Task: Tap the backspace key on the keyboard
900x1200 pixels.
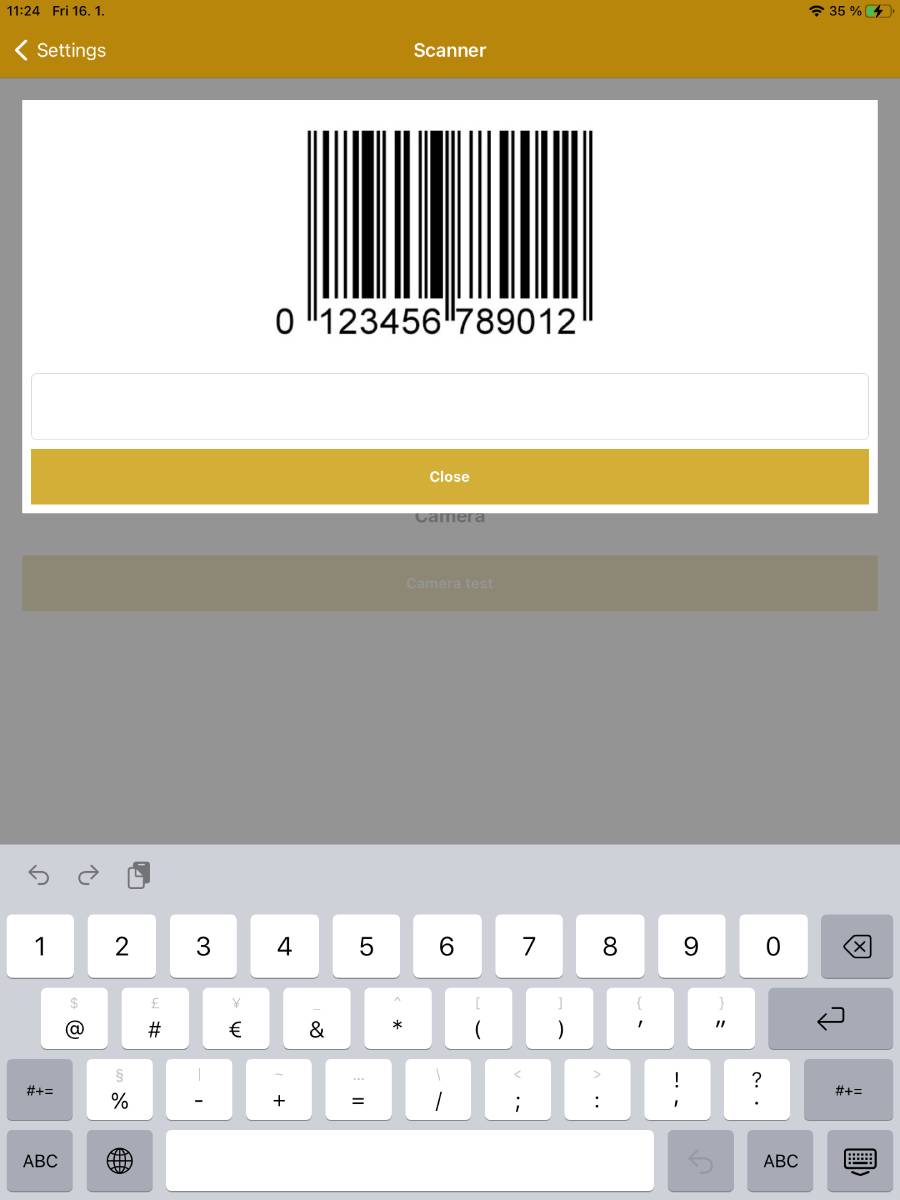Action: [857, 946]
